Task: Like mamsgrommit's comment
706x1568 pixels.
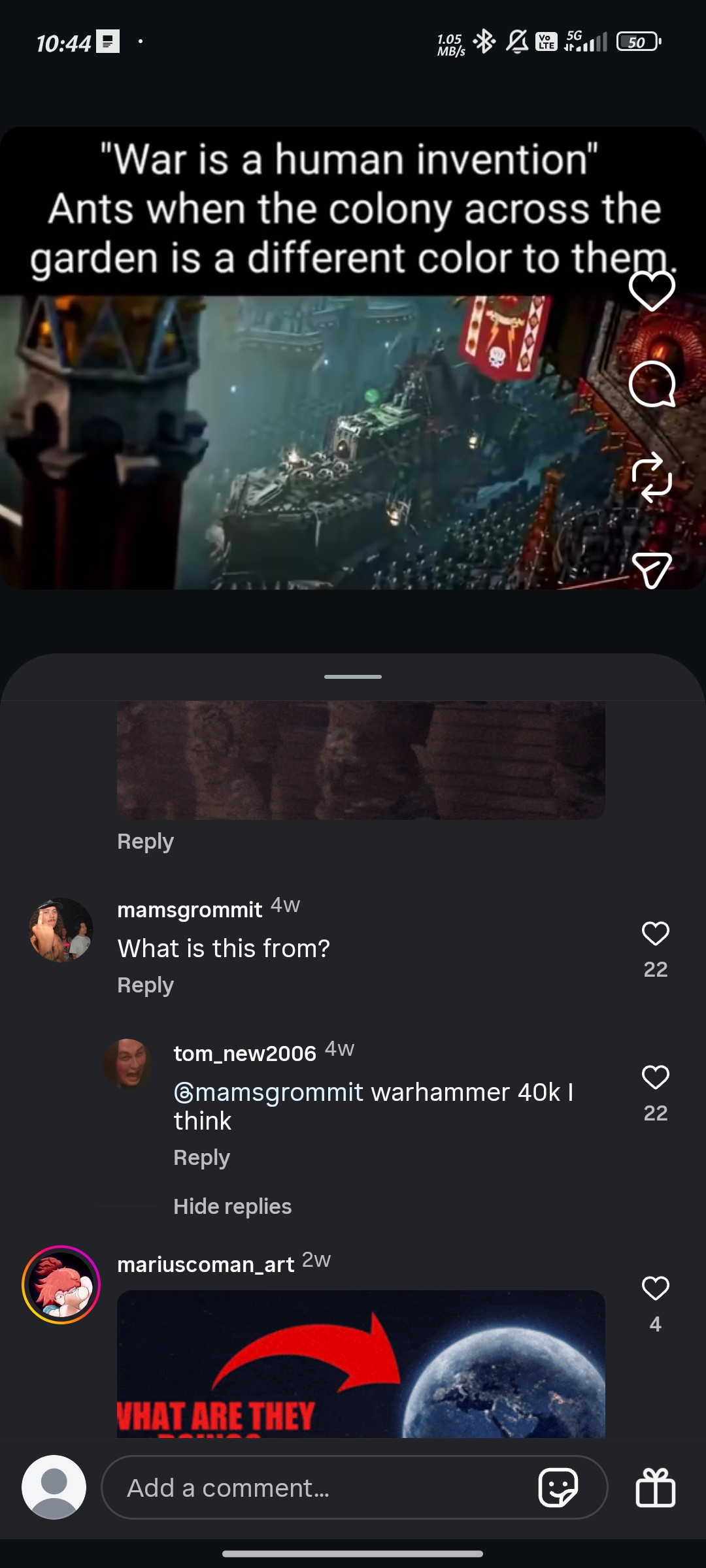Action: tap(655, 934)
